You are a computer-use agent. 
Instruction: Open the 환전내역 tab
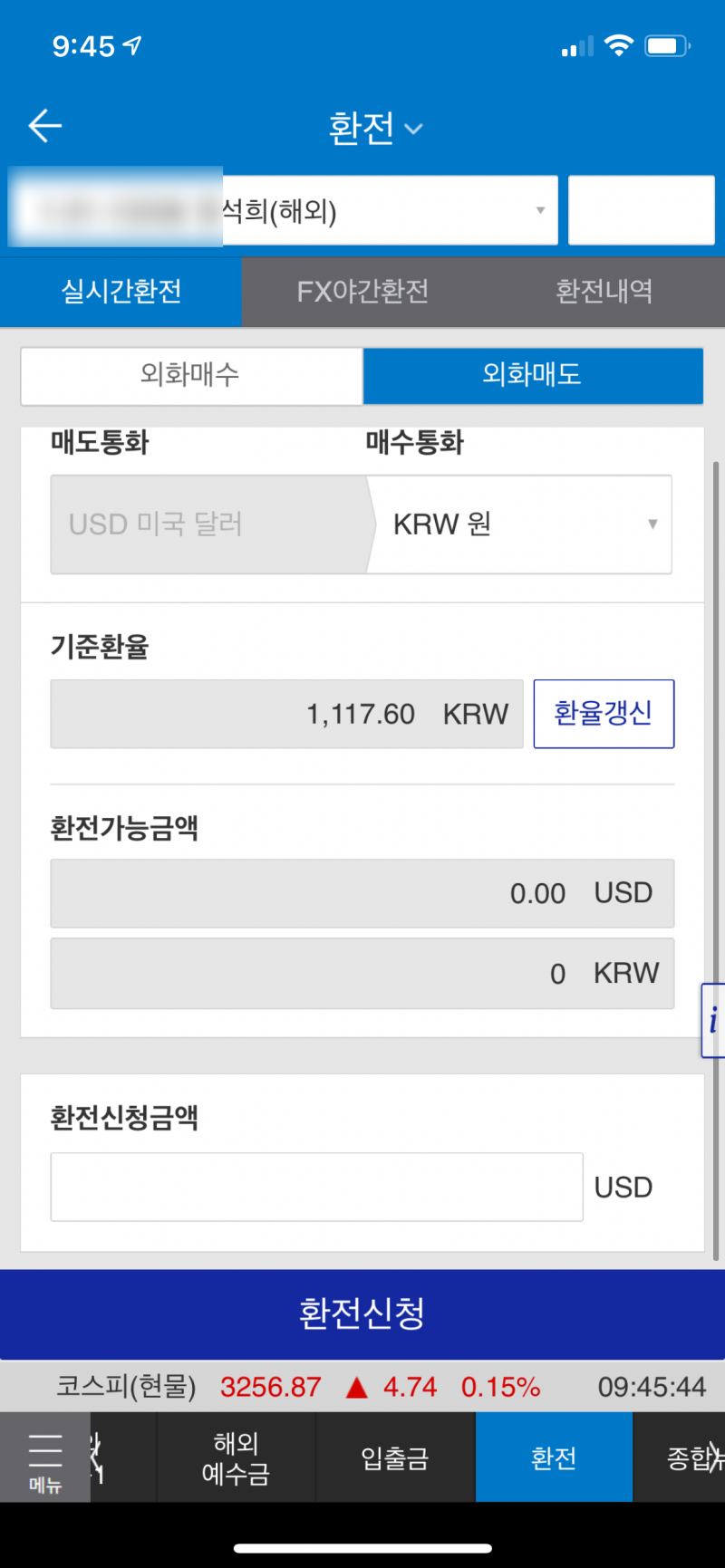pos(604,292)
